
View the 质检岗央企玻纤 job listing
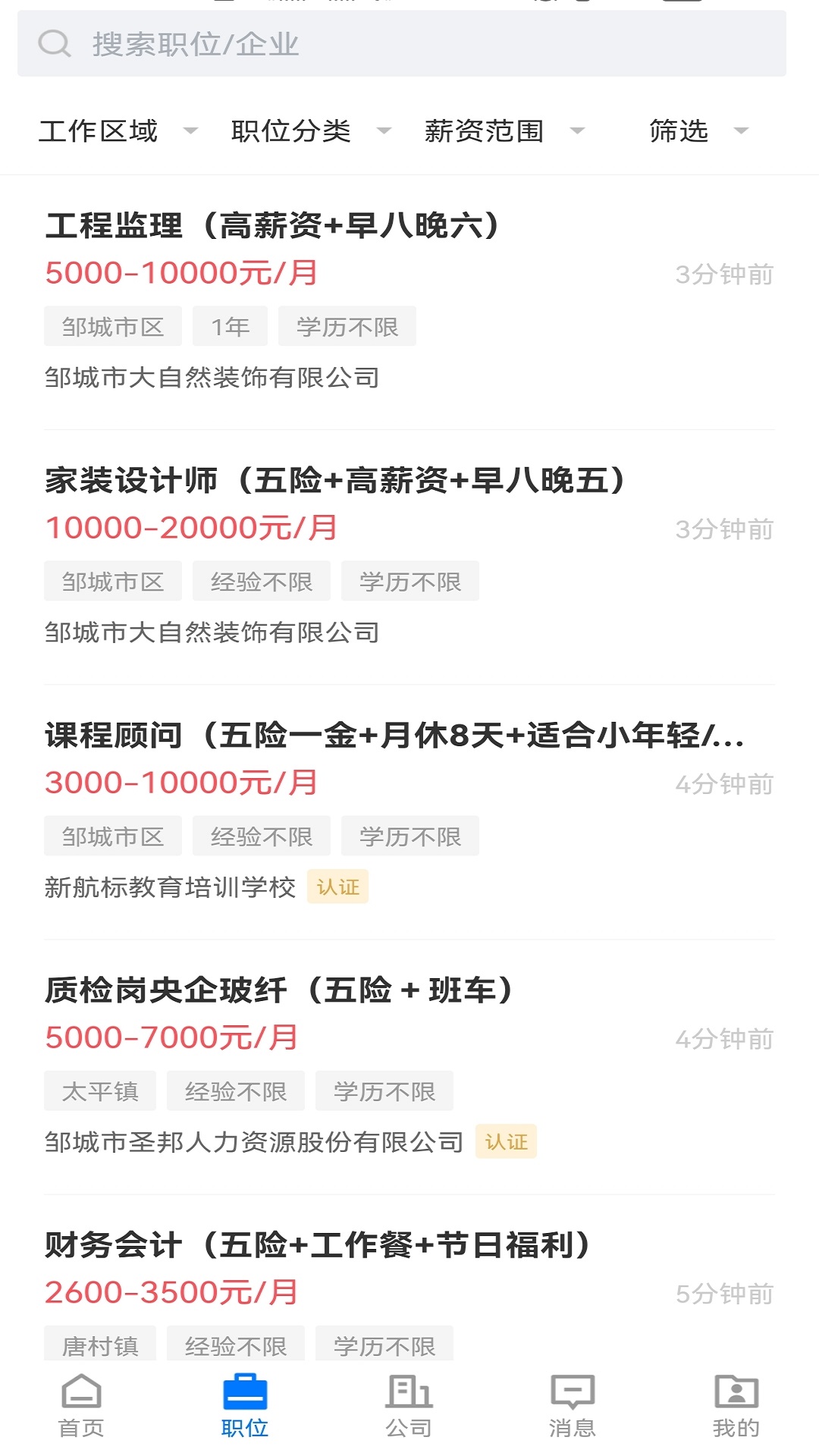tap(279, 990)
